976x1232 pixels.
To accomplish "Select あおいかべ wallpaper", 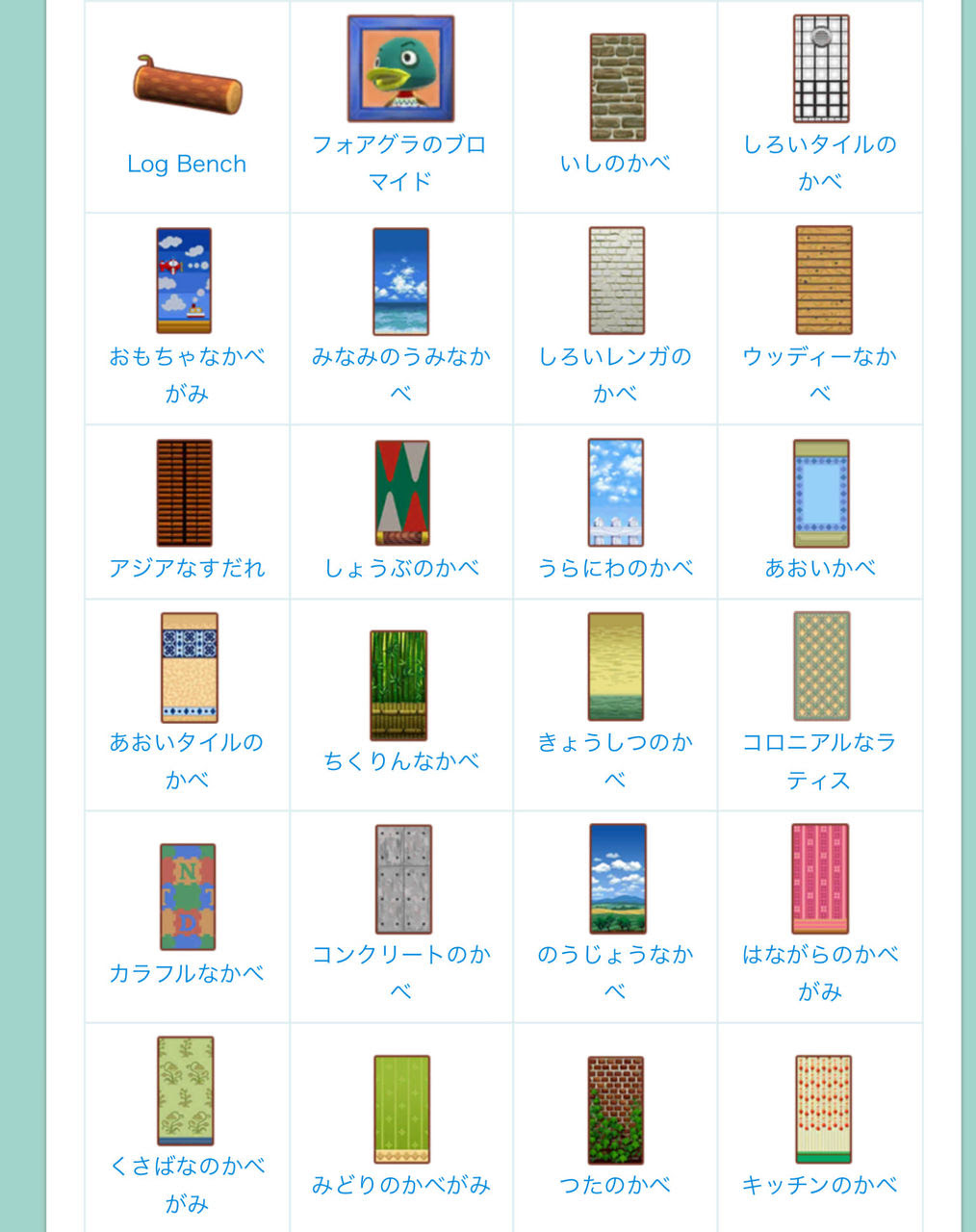I will coord(820,568).
